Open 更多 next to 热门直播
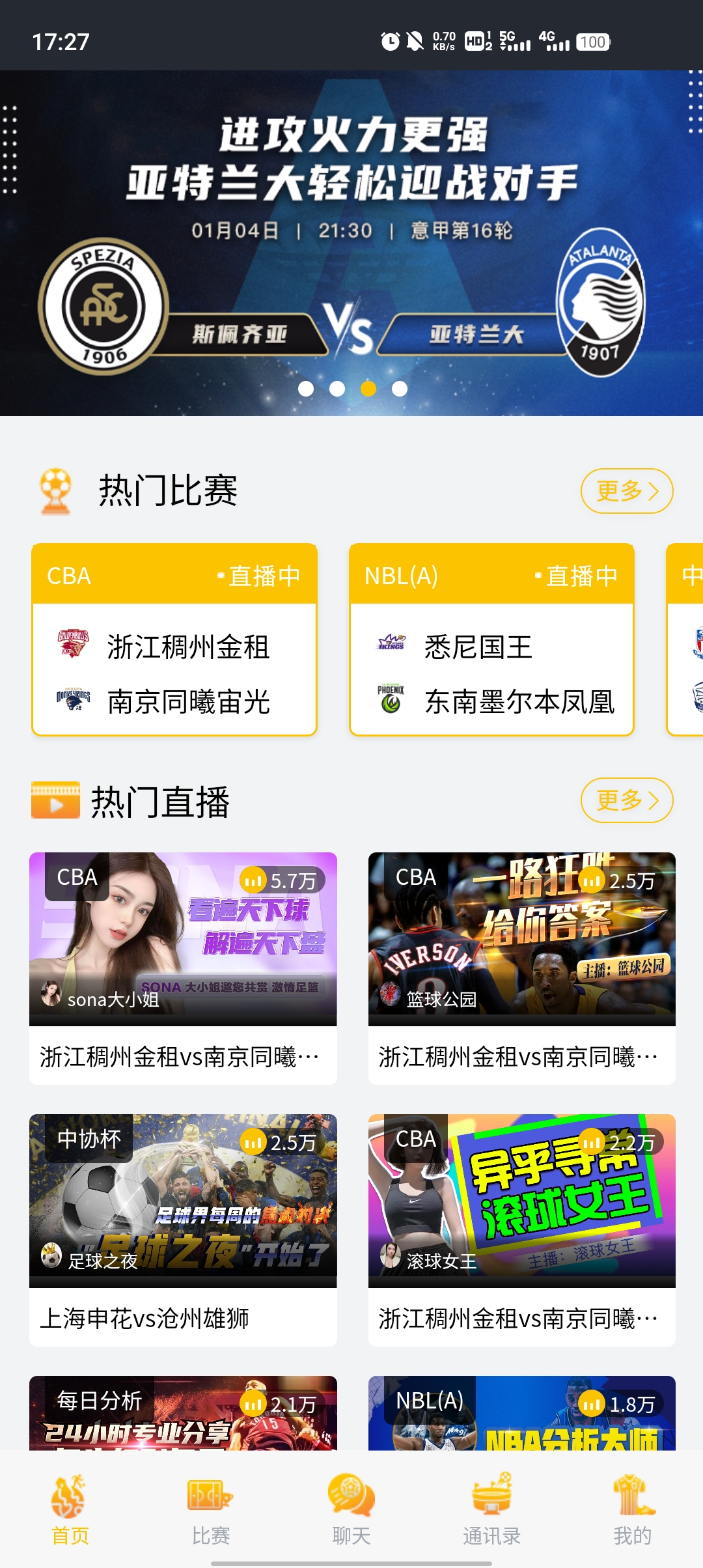The image size is (703, 1568). (626, 800)
